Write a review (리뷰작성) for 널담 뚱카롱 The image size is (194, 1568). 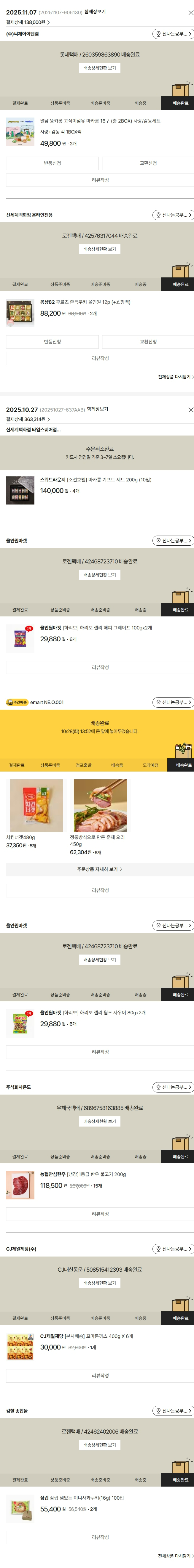(99, 180)
